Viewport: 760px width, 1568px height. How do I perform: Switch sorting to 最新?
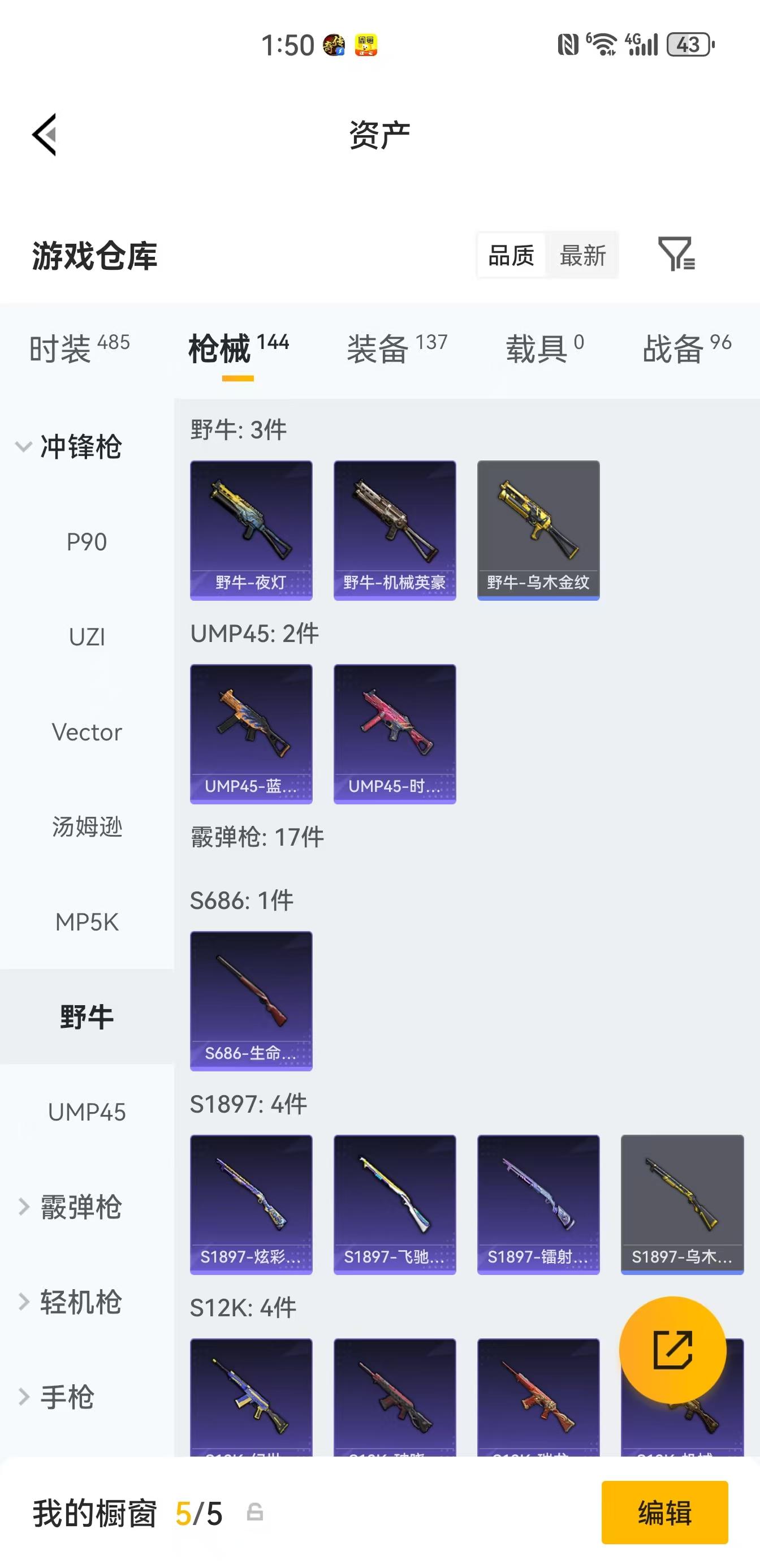[x=583, y=256]
